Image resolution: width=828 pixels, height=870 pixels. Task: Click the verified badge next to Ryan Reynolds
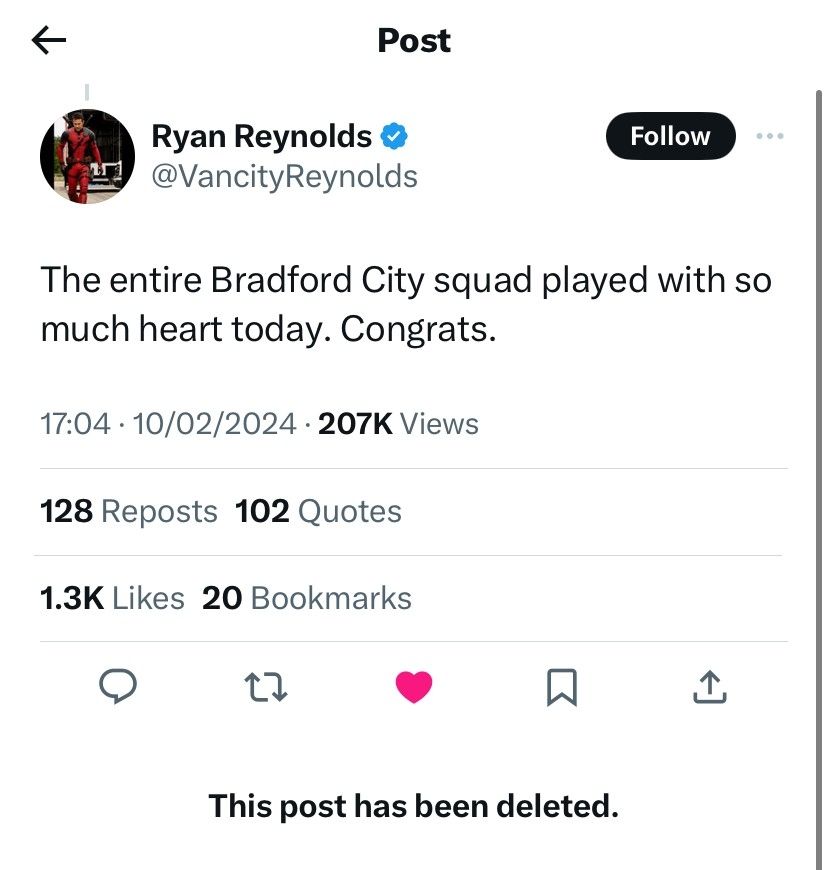[x=395, y=135]
